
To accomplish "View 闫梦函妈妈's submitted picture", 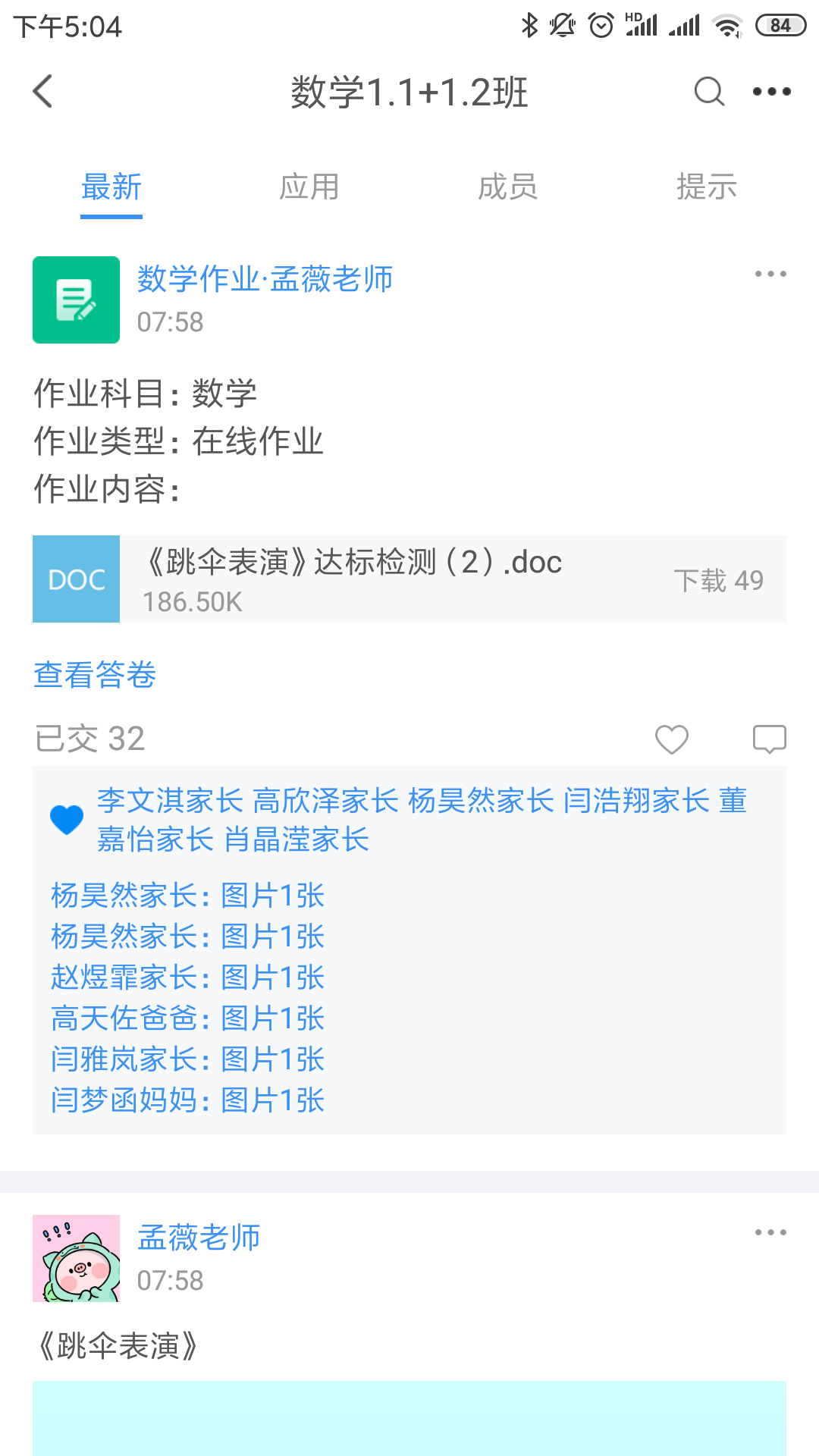I will click(187, 1100).
